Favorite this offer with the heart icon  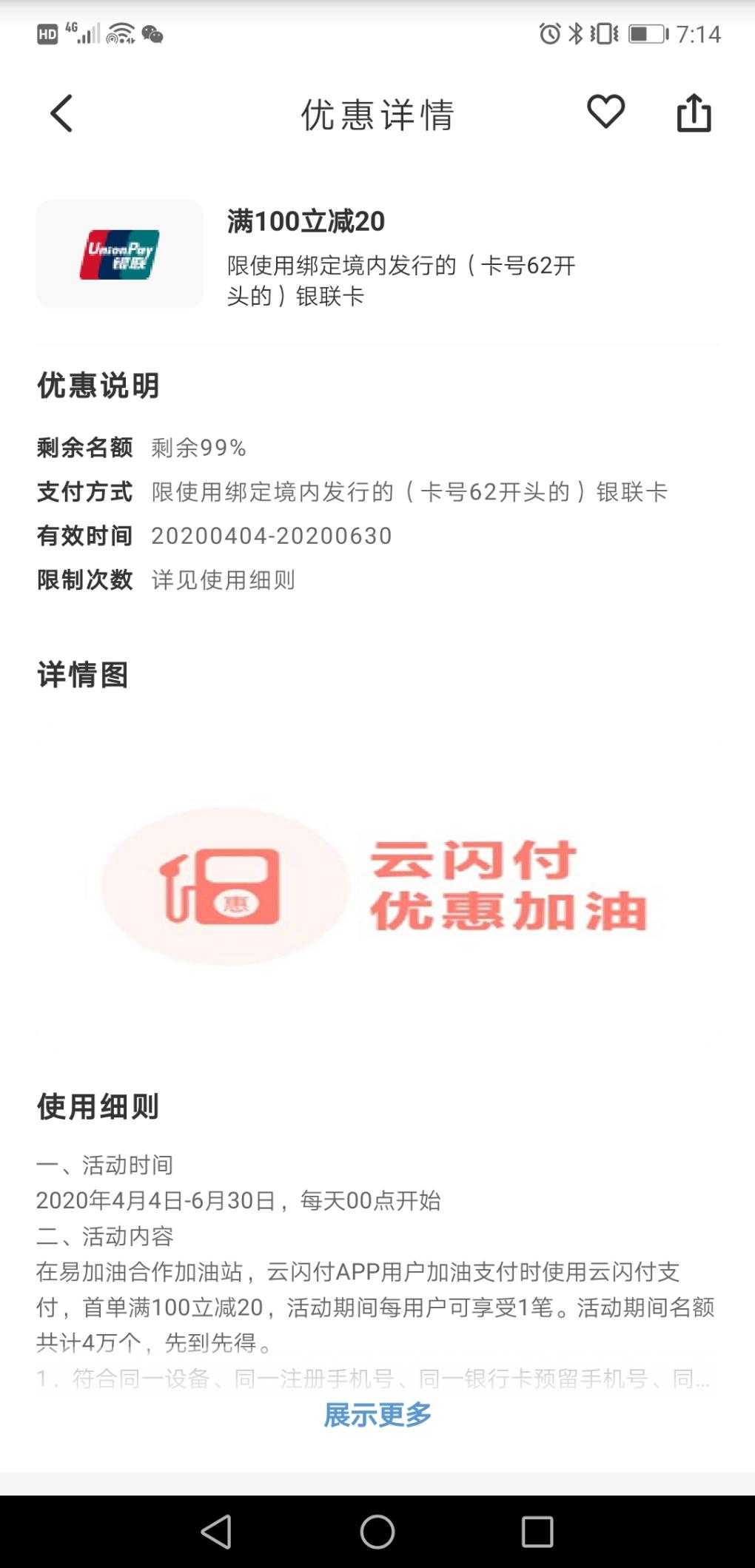605,112
